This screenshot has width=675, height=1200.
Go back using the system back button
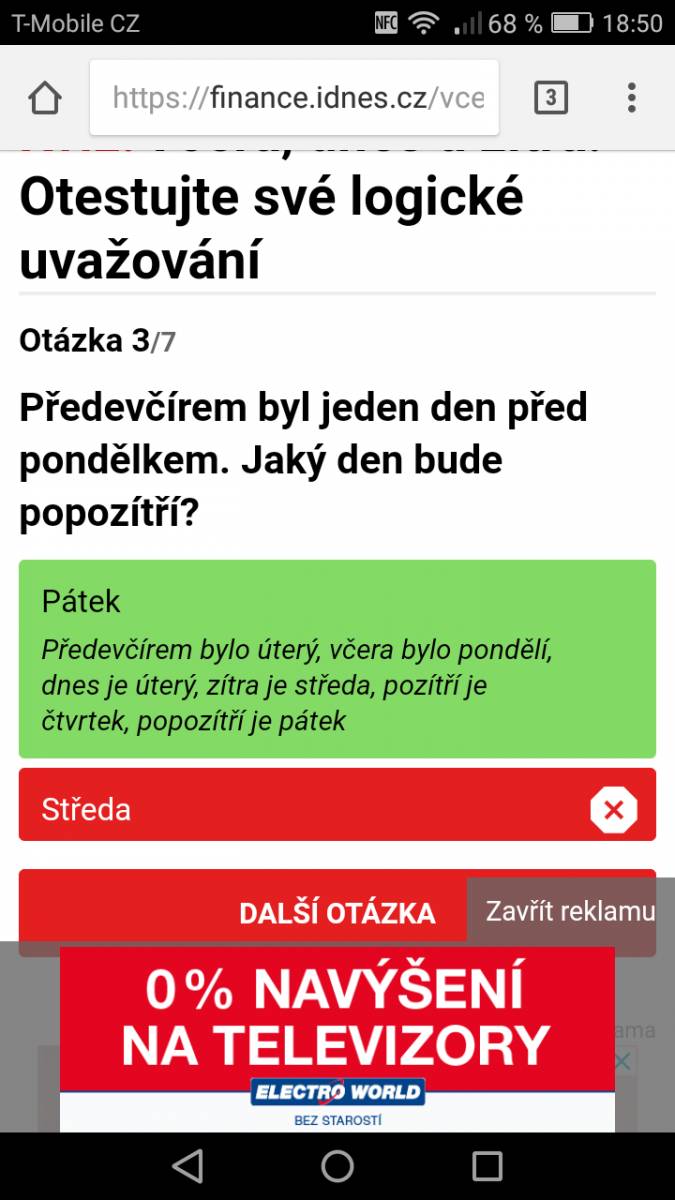point(187,1166)
